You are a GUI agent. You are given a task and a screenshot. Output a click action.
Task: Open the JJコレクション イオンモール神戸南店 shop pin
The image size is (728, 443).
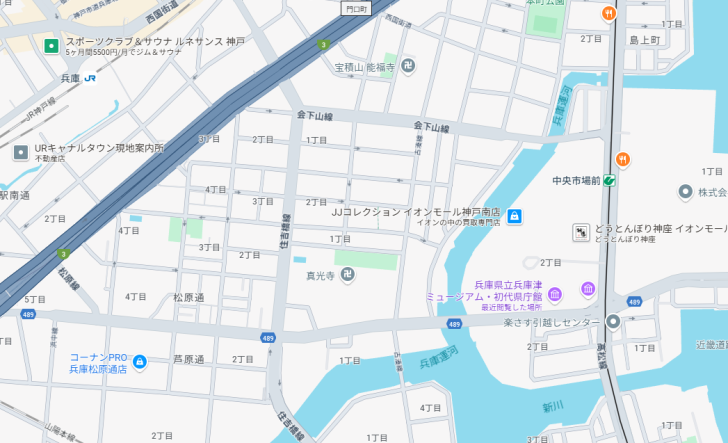(x=514, y=216)
